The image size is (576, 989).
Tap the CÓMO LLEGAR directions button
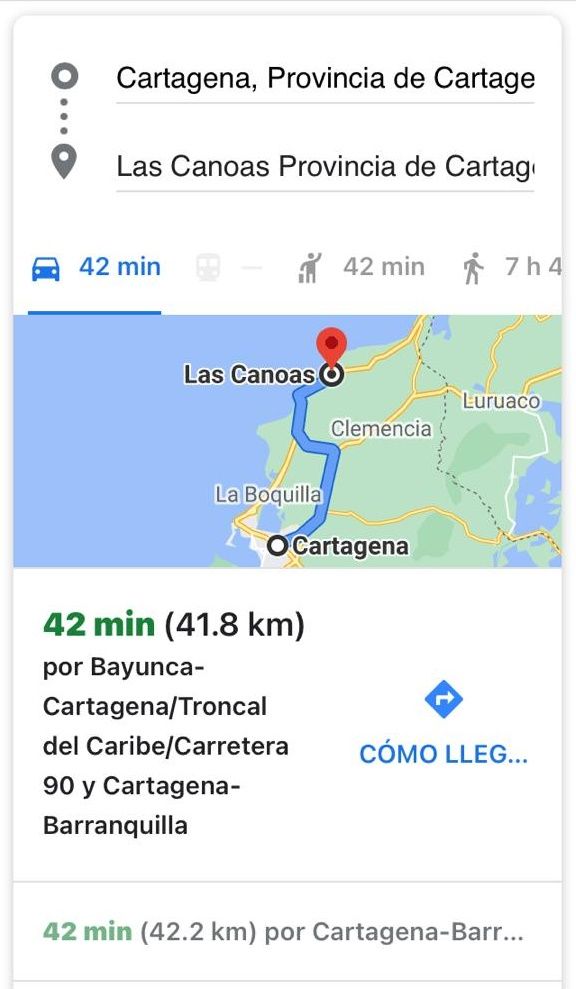coord(444,723)
